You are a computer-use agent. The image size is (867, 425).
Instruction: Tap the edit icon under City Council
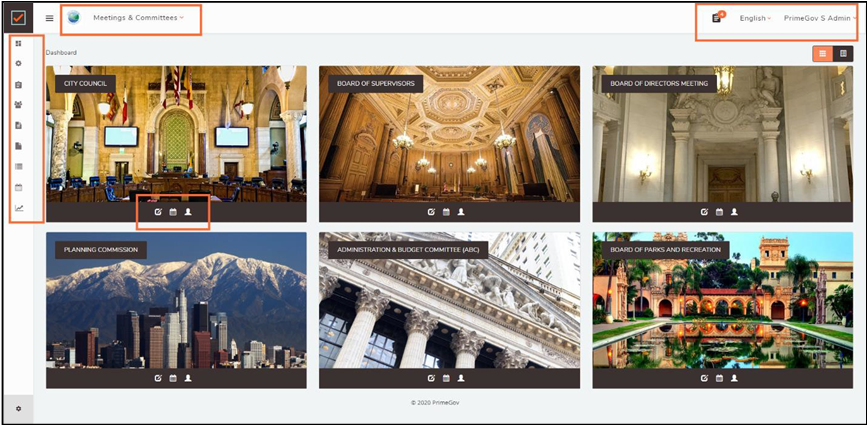[x=158, y=212]
